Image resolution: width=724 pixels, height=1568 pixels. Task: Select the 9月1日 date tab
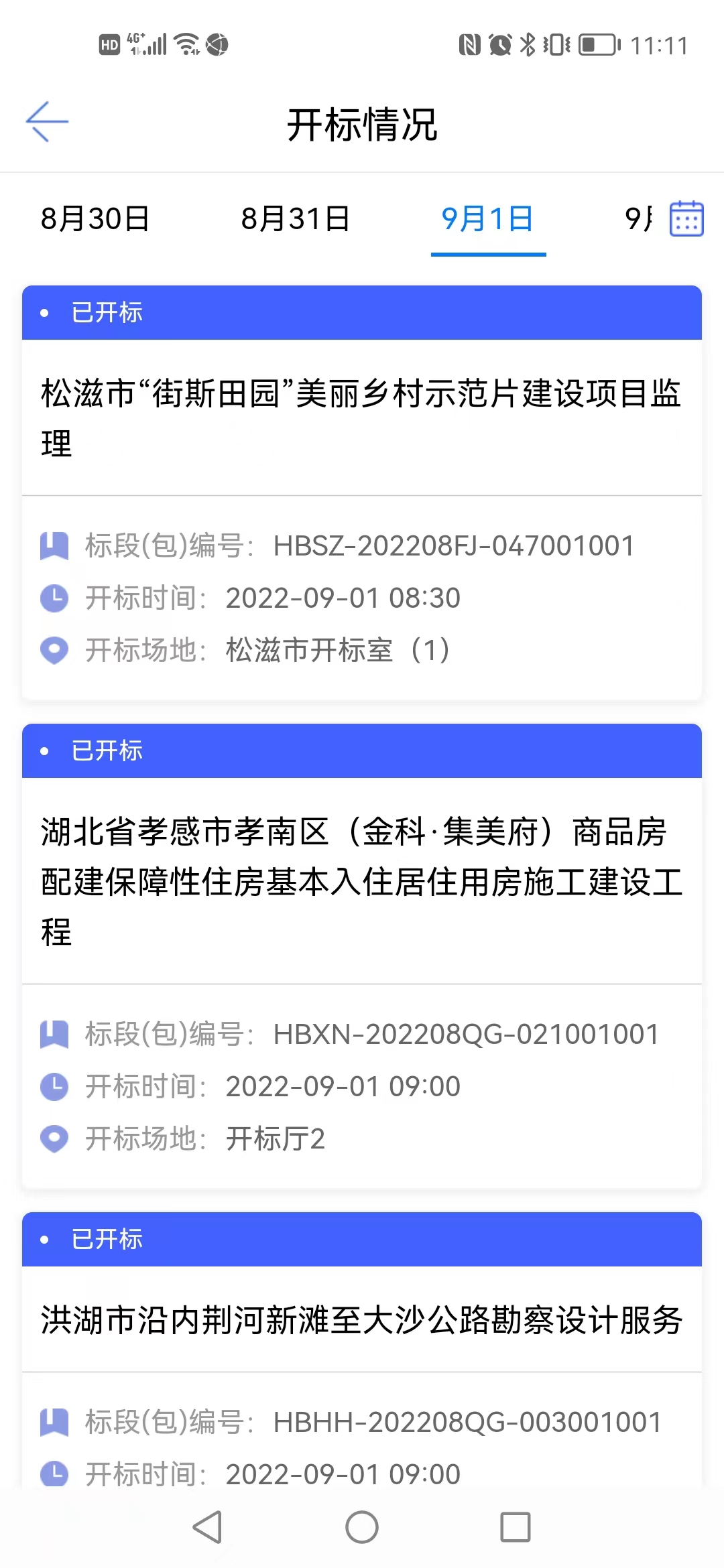(x=487, y=219)
